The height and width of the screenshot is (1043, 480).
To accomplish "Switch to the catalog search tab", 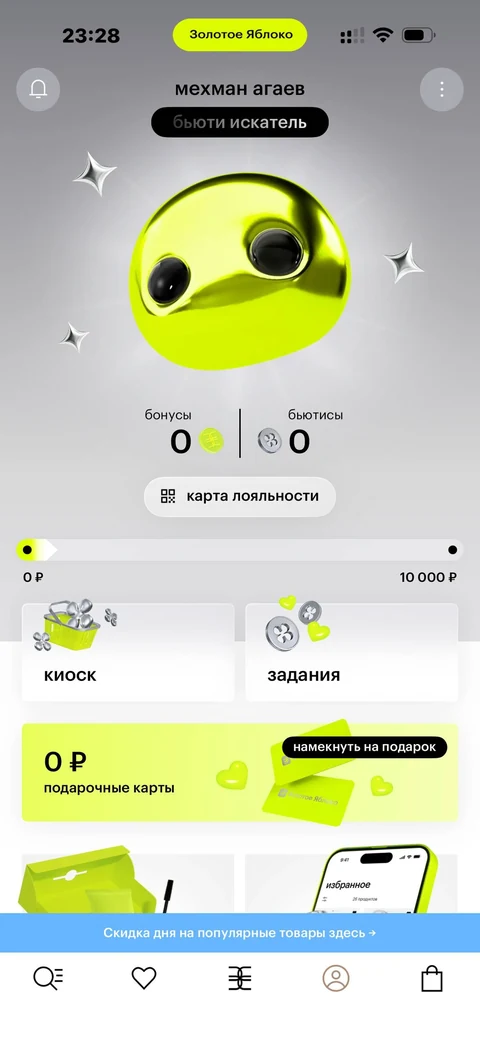I will click(48, 978).
